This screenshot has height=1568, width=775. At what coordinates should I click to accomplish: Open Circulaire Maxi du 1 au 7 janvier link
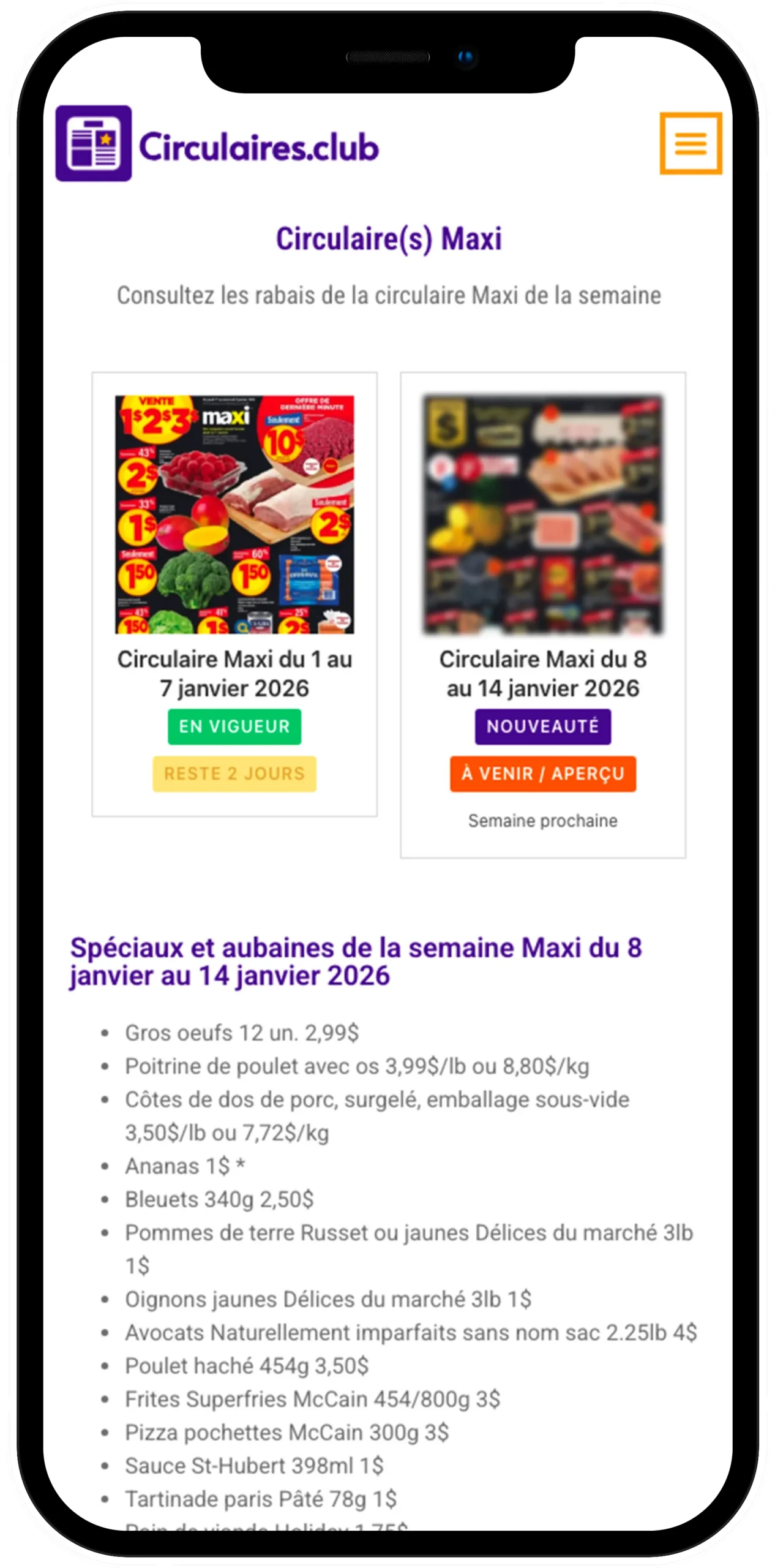[x=235, y=674]
